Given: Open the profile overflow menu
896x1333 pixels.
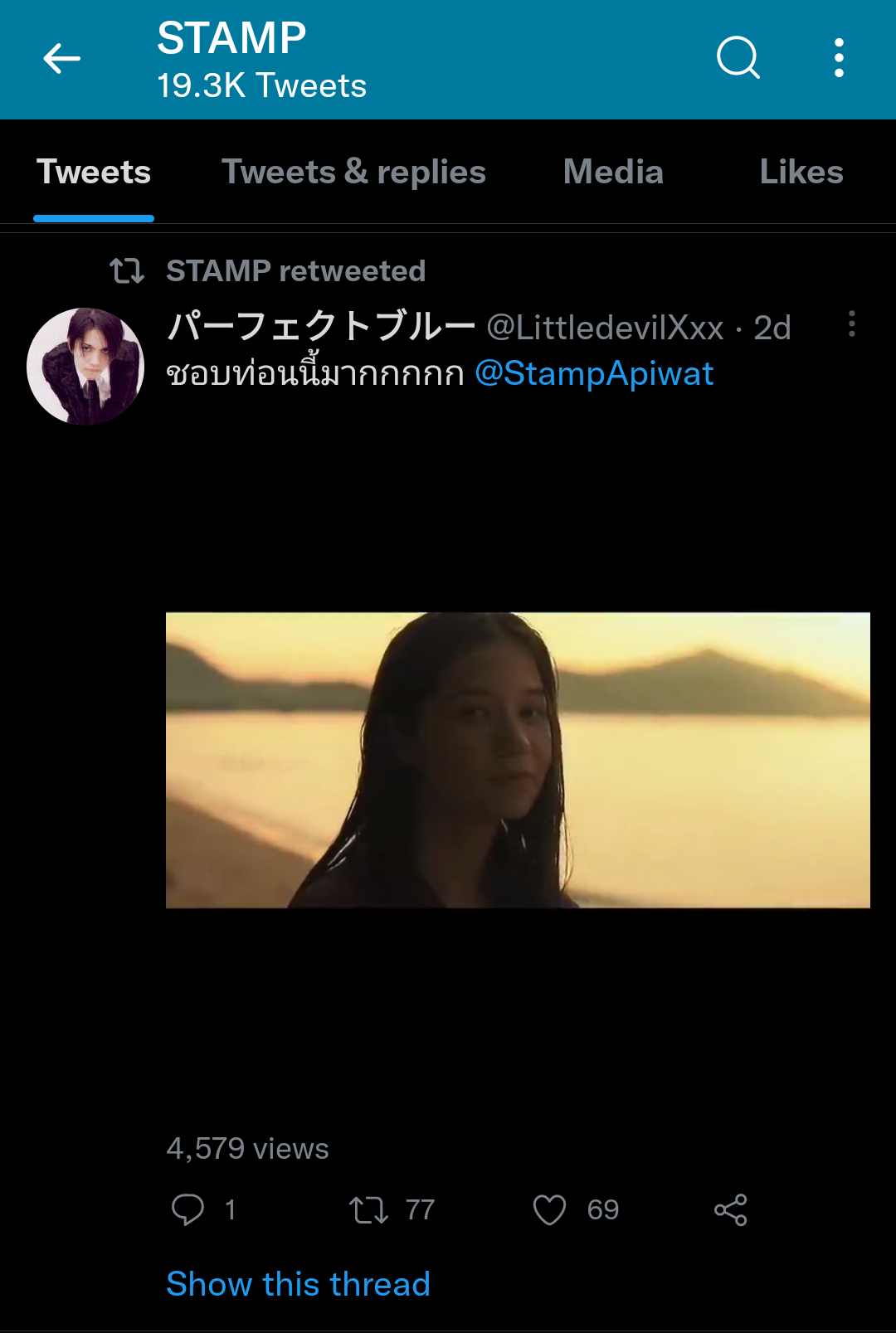Looking at the screenshot, I should (x=839, y=58).
